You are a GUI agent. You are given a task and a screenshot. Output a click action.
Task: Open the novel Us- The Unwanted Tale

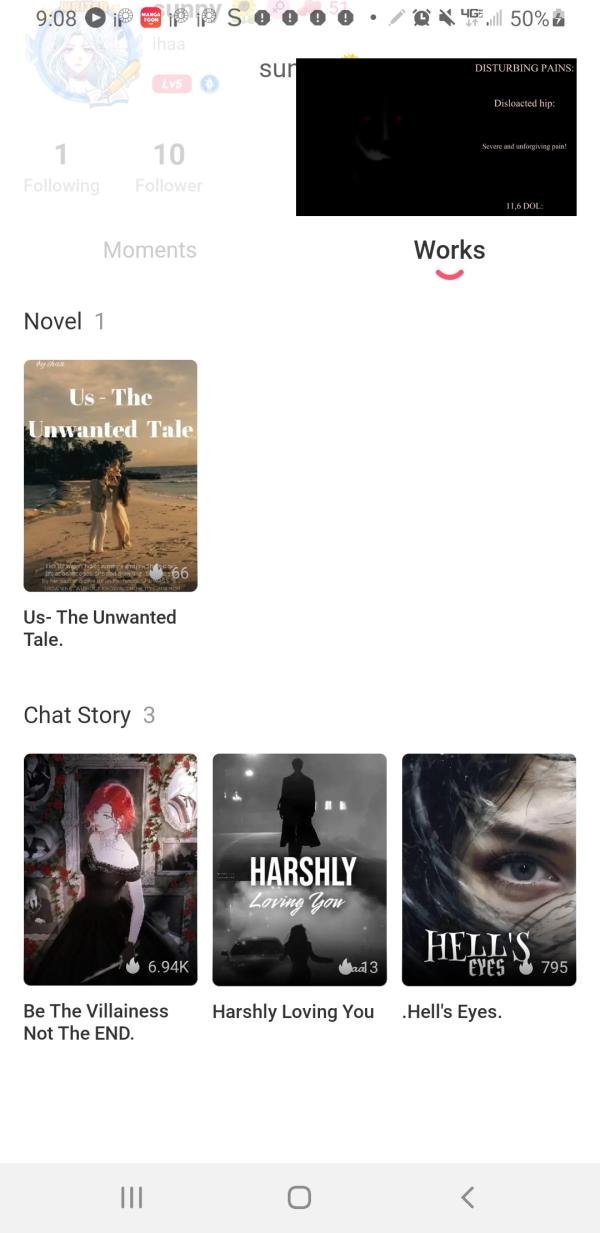click(110, 476)
